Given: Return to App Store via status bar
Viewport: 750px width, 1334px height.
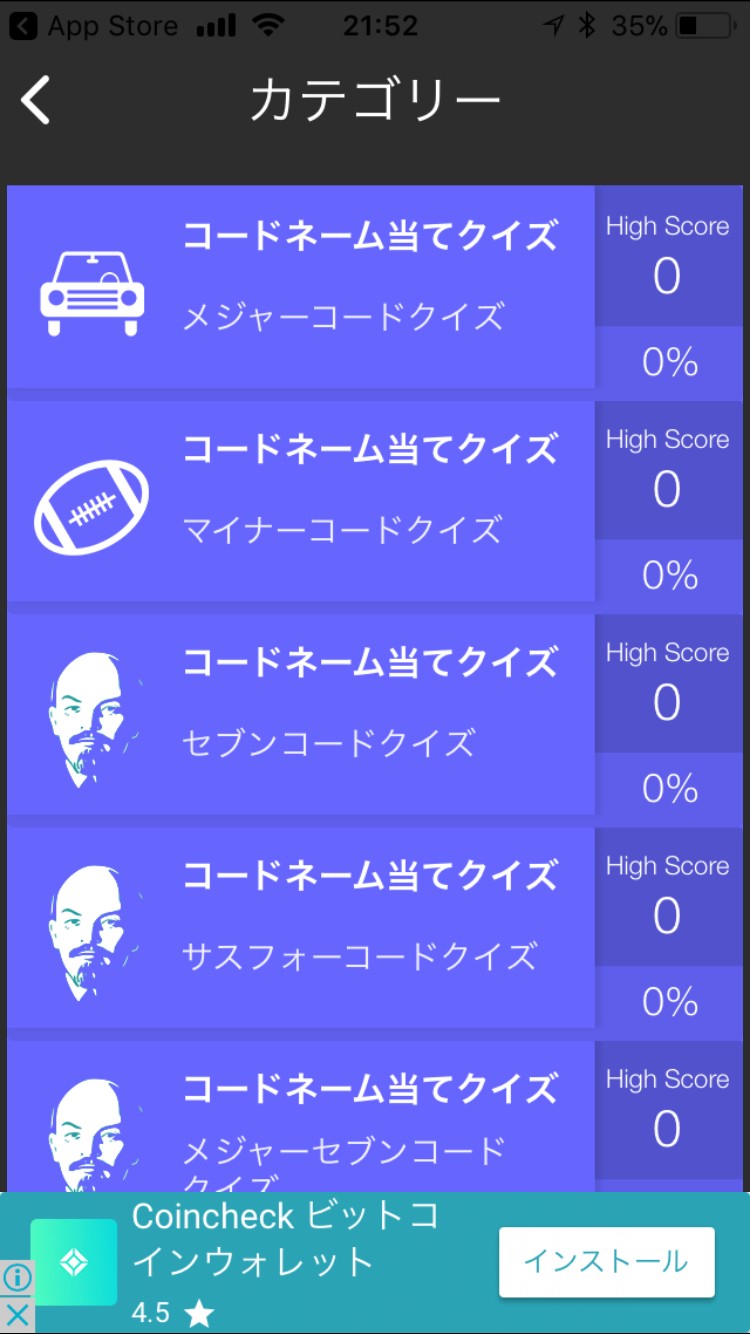Looking at the screenshot, I should pyautogui.click(x=95, y=26).
